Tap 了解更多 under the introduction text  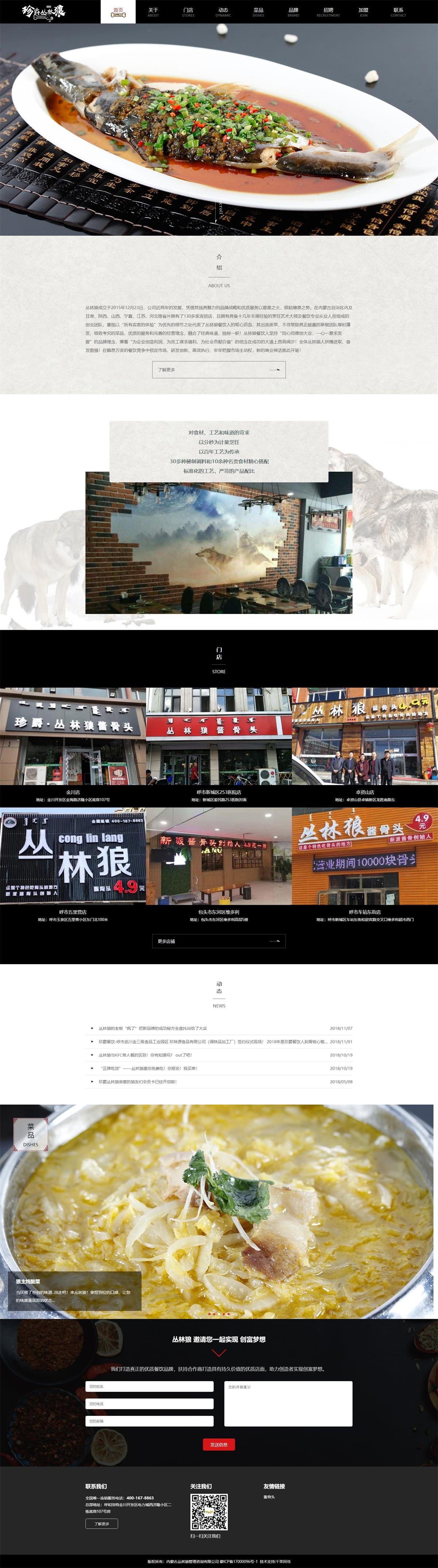[x=219, y=370]
